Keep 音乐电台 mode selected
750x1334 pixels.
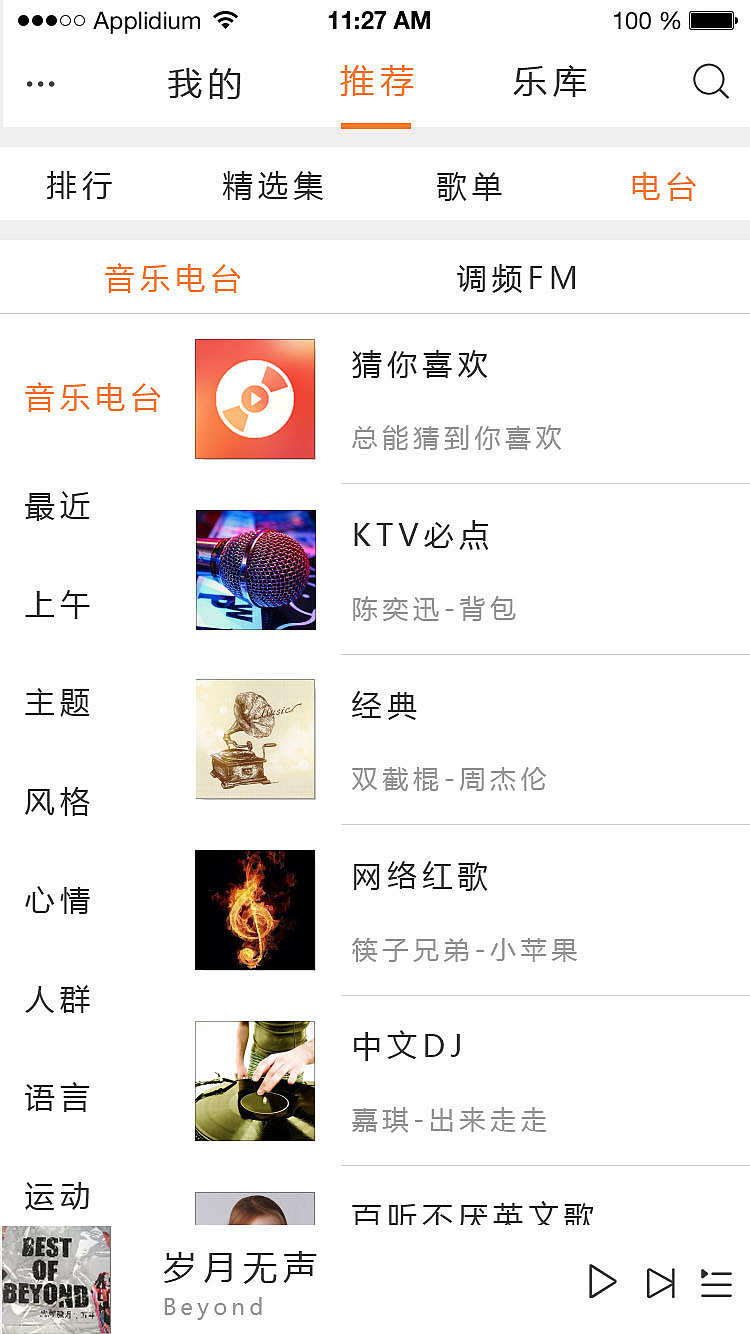tap(172, 278)
